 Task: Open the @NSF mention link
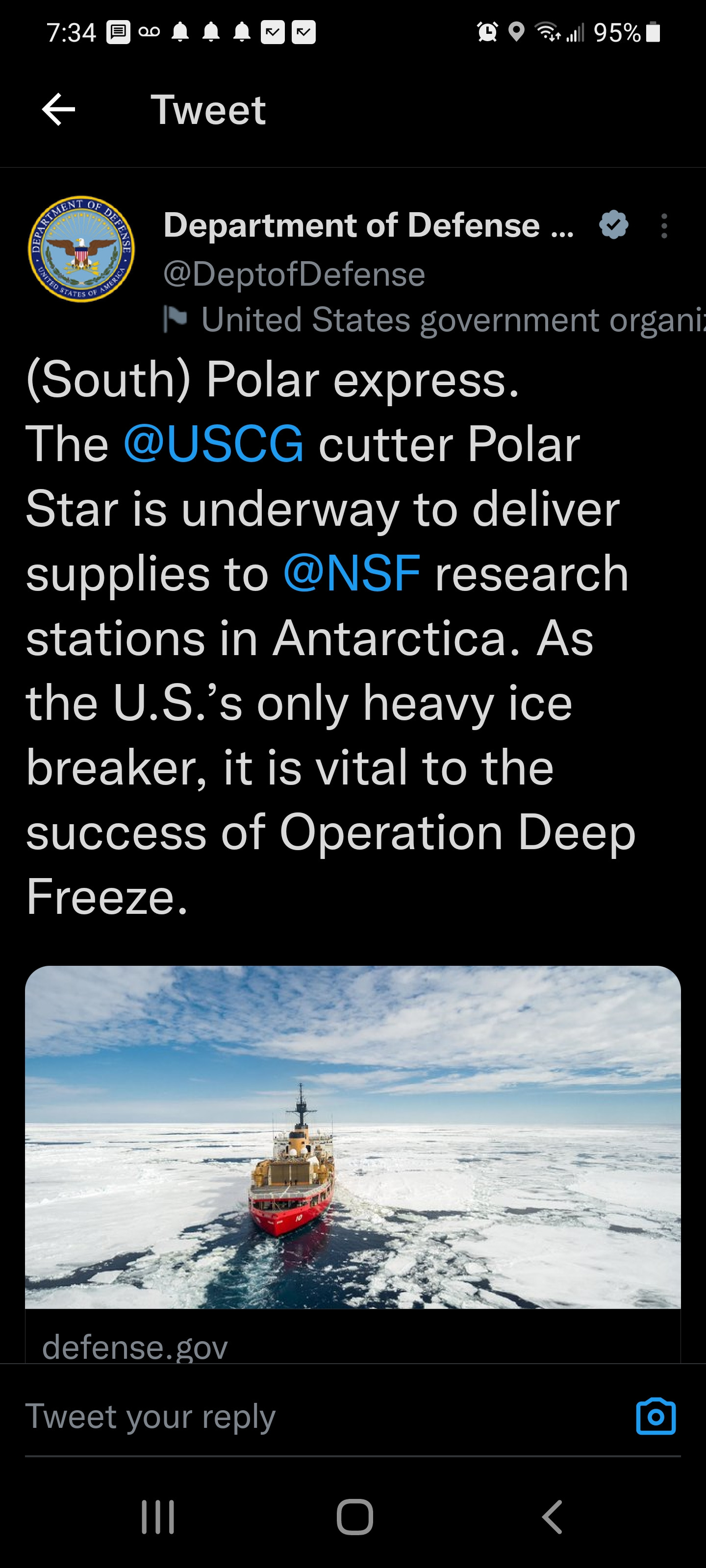(352, 573)
